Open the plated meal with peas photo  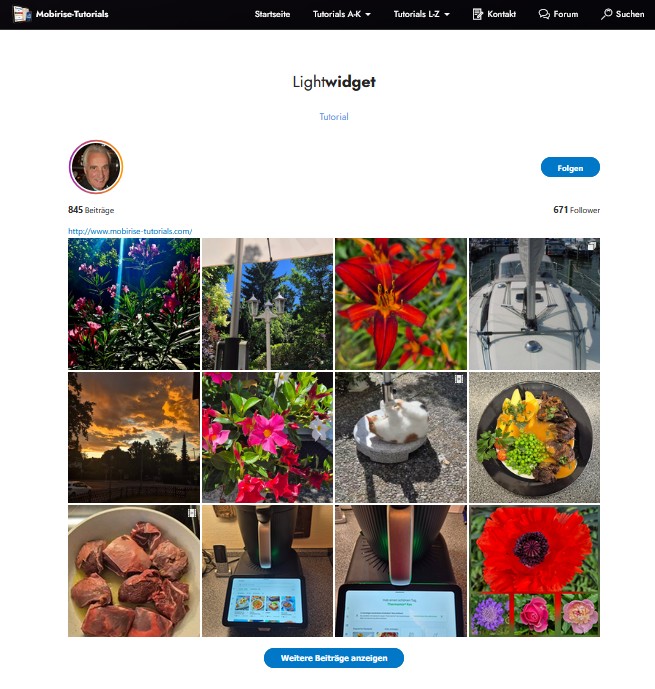point(534,437)
